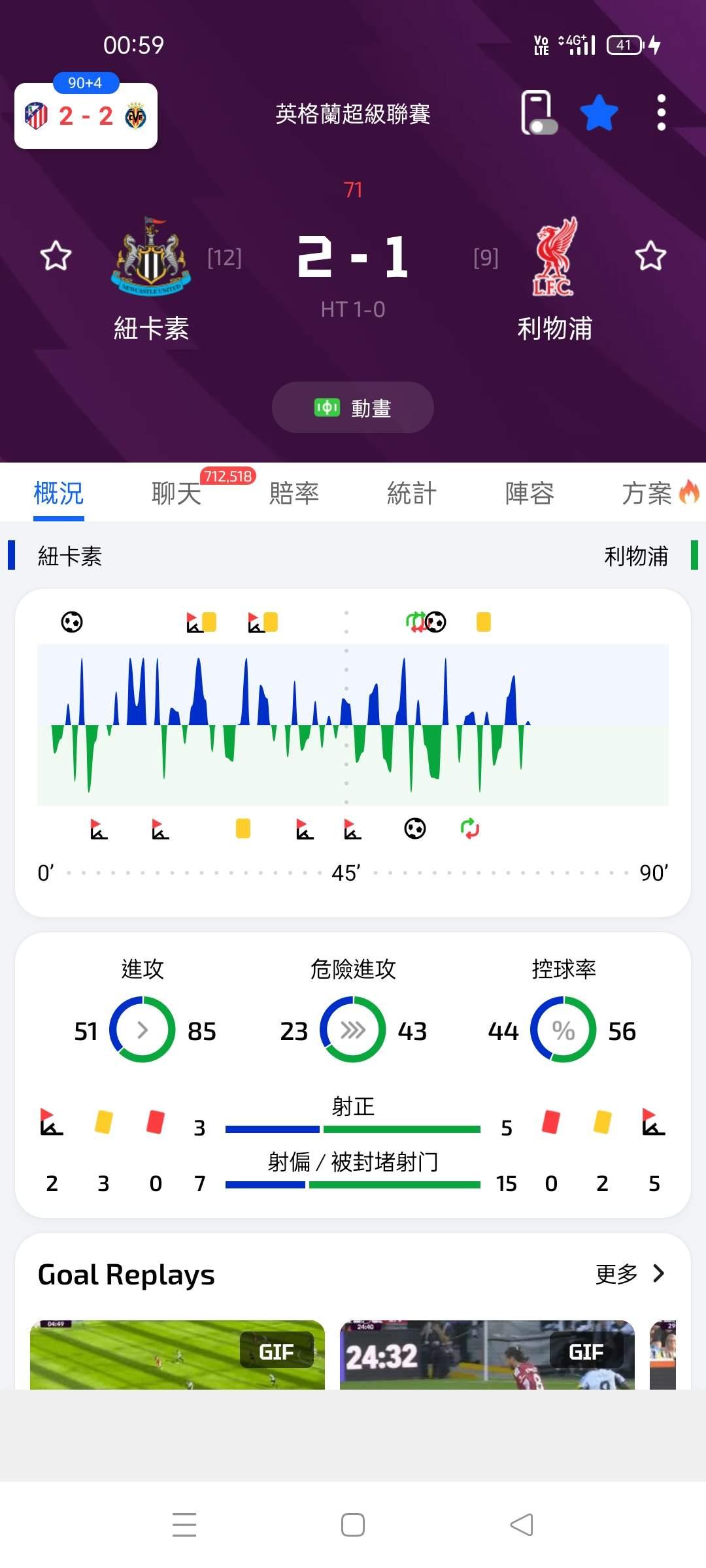Go back with system back button
This screenshot has height=1568, width=706.
coord(522,1525)
